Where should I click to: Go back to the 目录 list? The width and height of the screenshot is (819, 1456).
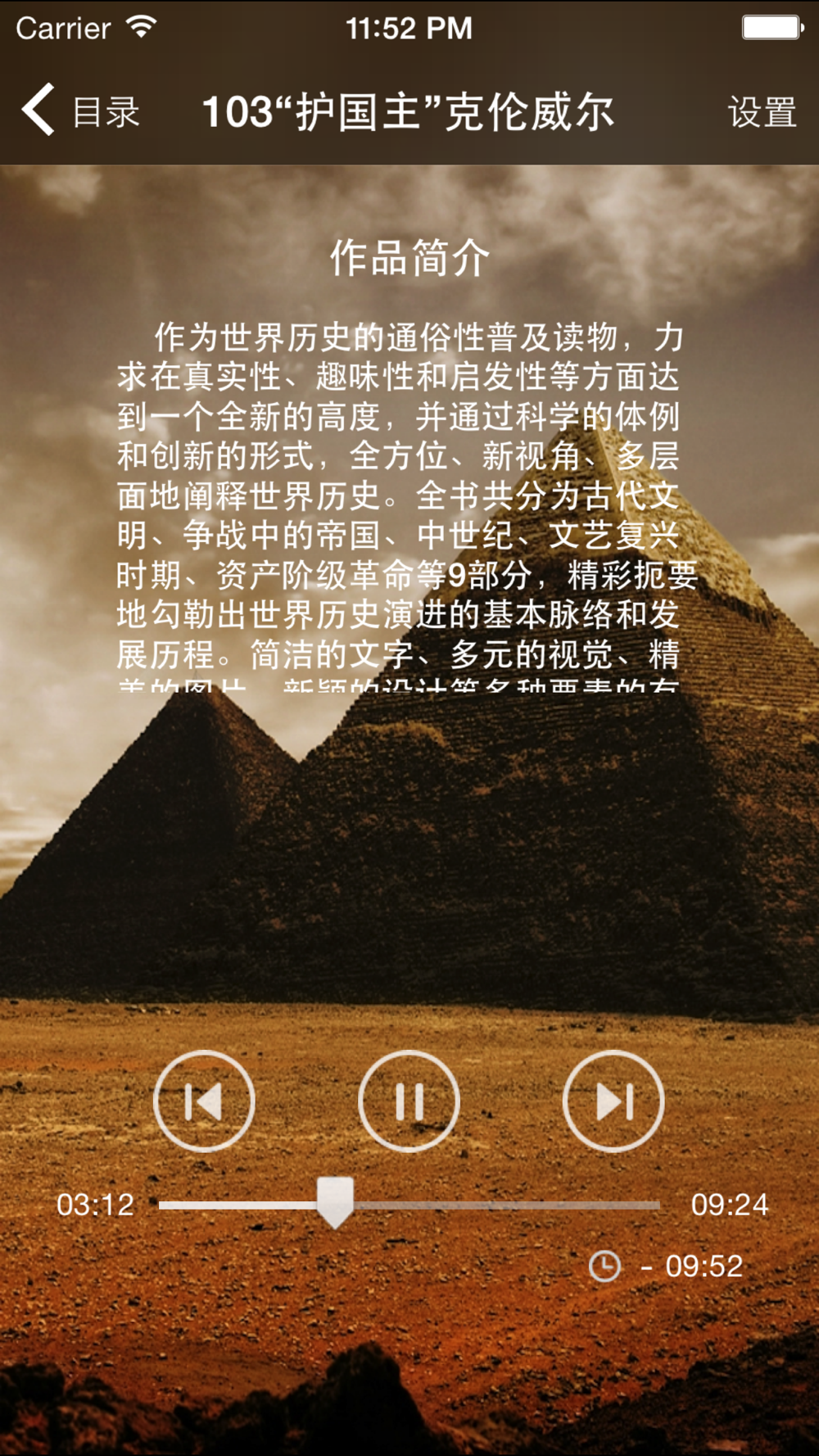click(x=80, y=111)
